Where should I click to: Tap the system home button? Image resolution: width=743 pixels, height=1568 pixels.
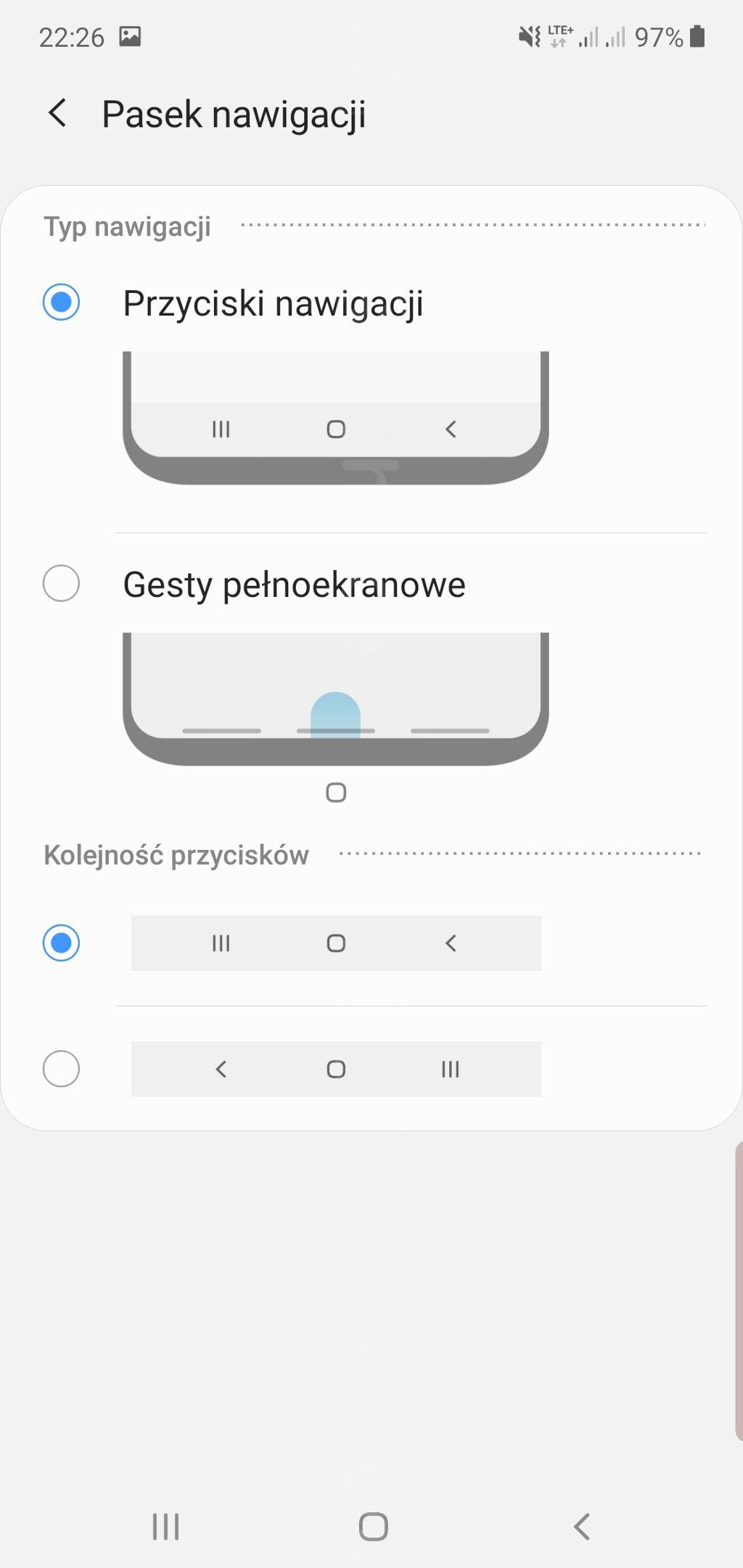[x=373, y=1526]
